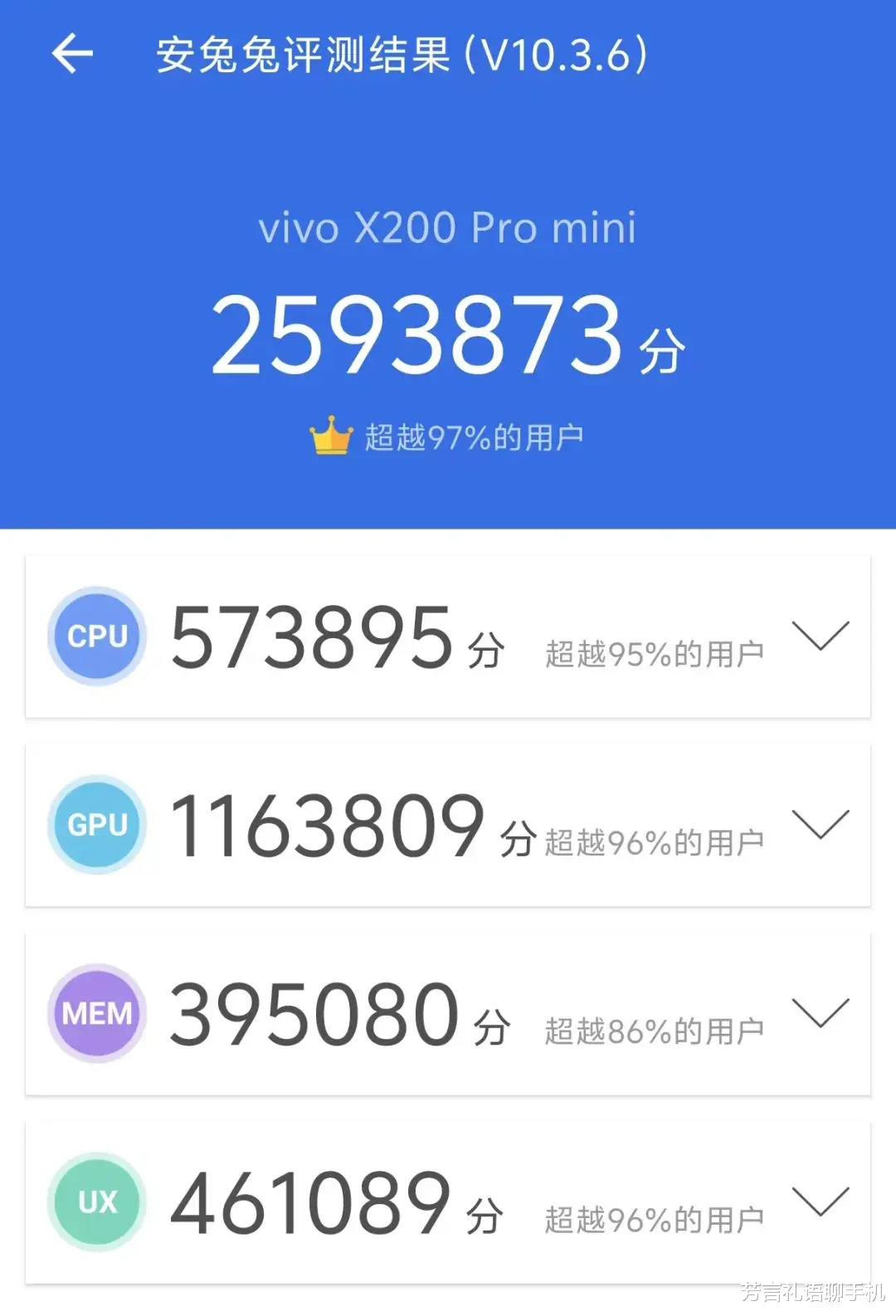Open the 安兔兔评测结果 title header
Viewport: 896px width, 1316px height.
(400, 53)
